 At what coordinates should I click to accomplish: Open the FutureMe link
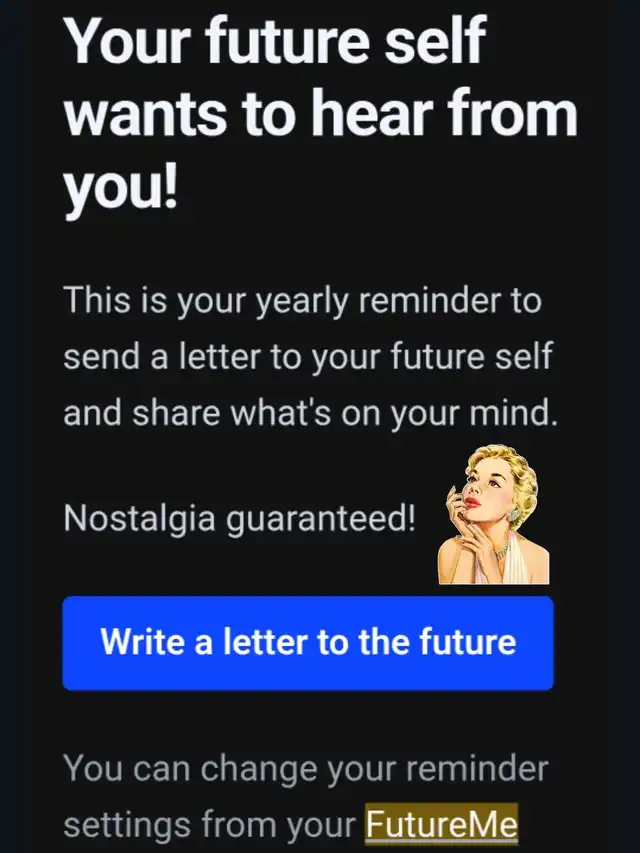[441, 826]
